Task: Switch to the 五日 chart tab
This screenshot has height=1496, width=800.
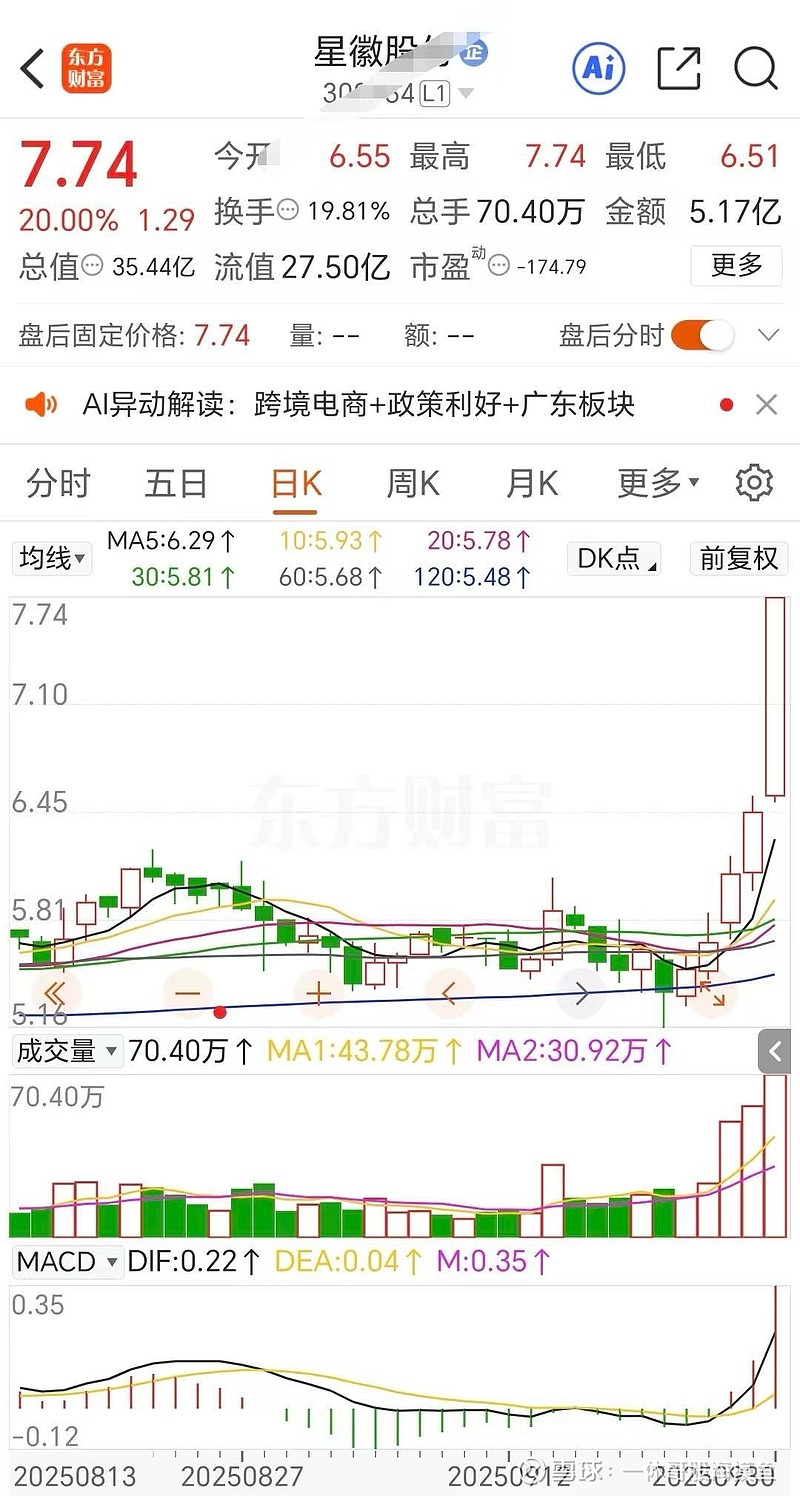Action: (175, 483)
